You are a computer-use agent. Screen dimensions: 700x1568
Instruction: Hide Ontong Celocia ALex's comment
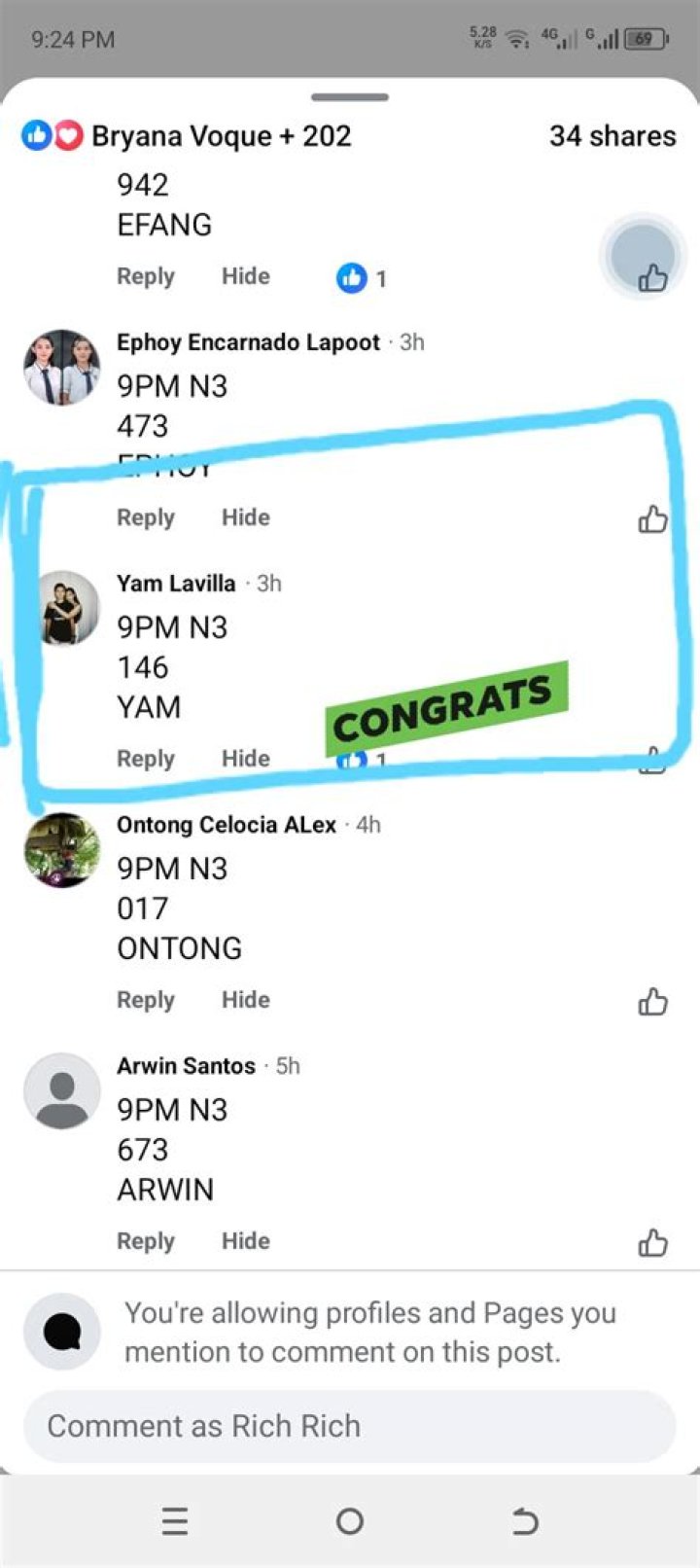[x=245, y=1000]
